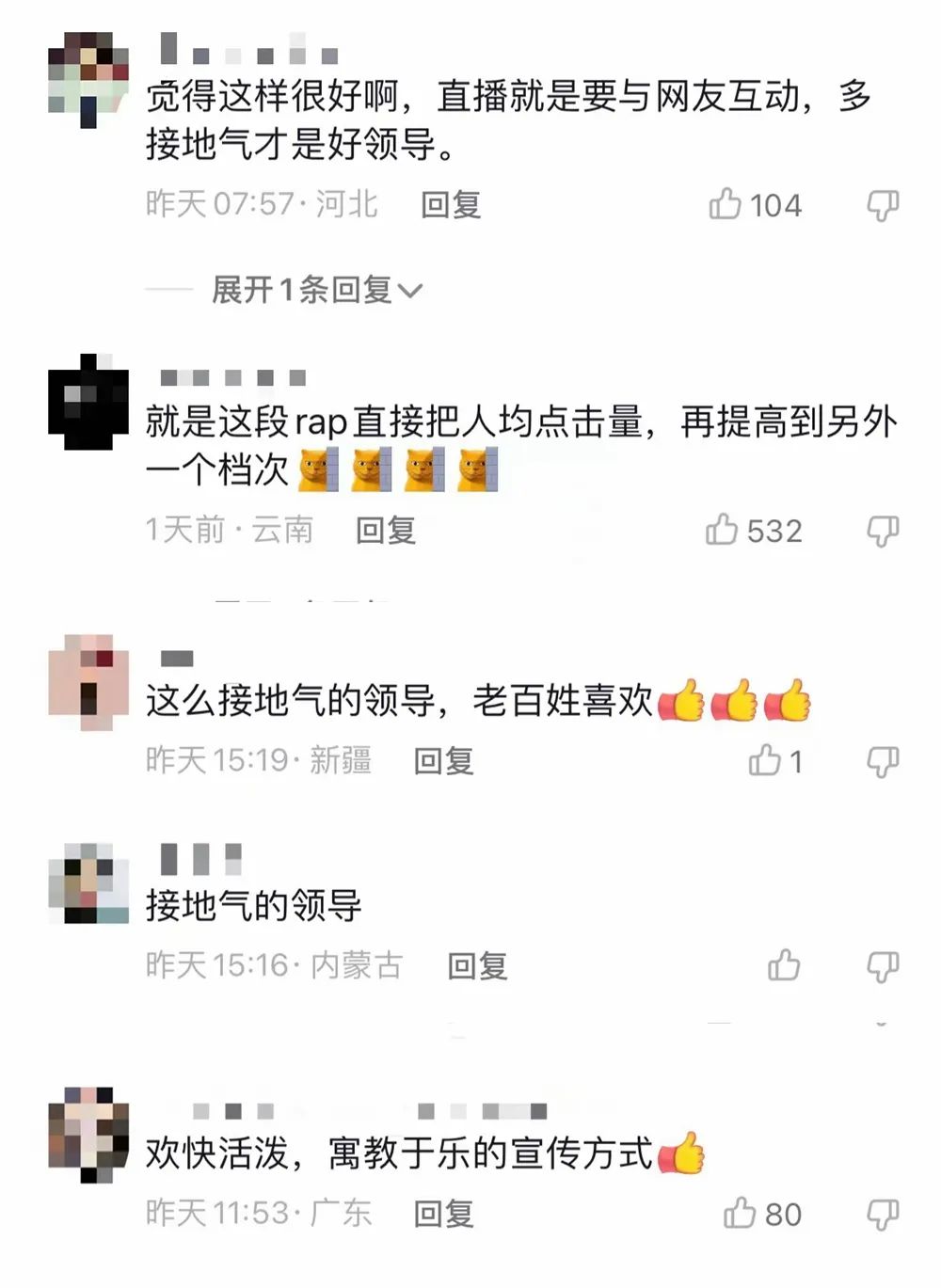The image size is (941, 1288).
Task: Like the comment from 广东
Action: coord(741,1214)
